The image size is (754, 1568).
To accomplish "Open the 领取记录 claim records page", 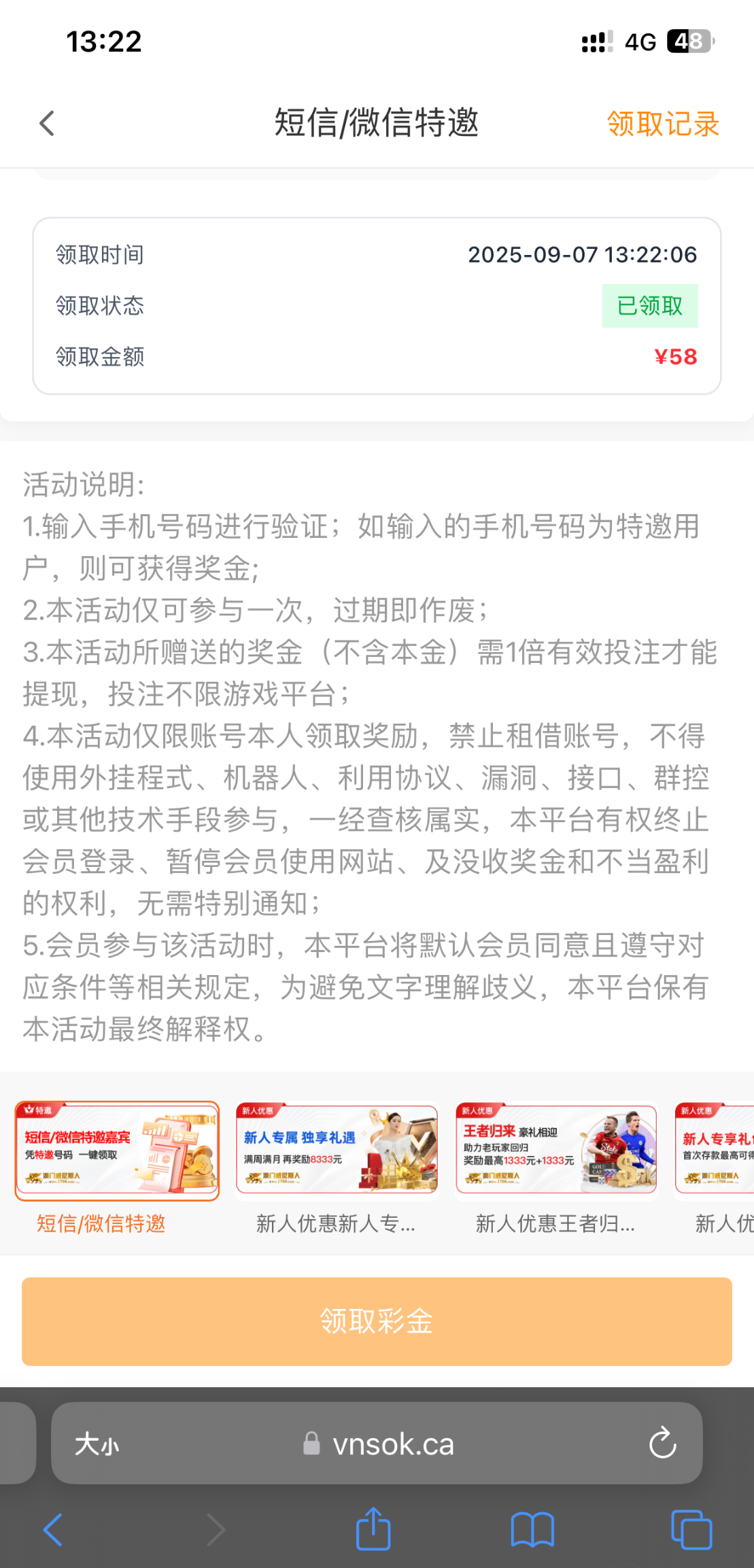I will coord(663,124).
